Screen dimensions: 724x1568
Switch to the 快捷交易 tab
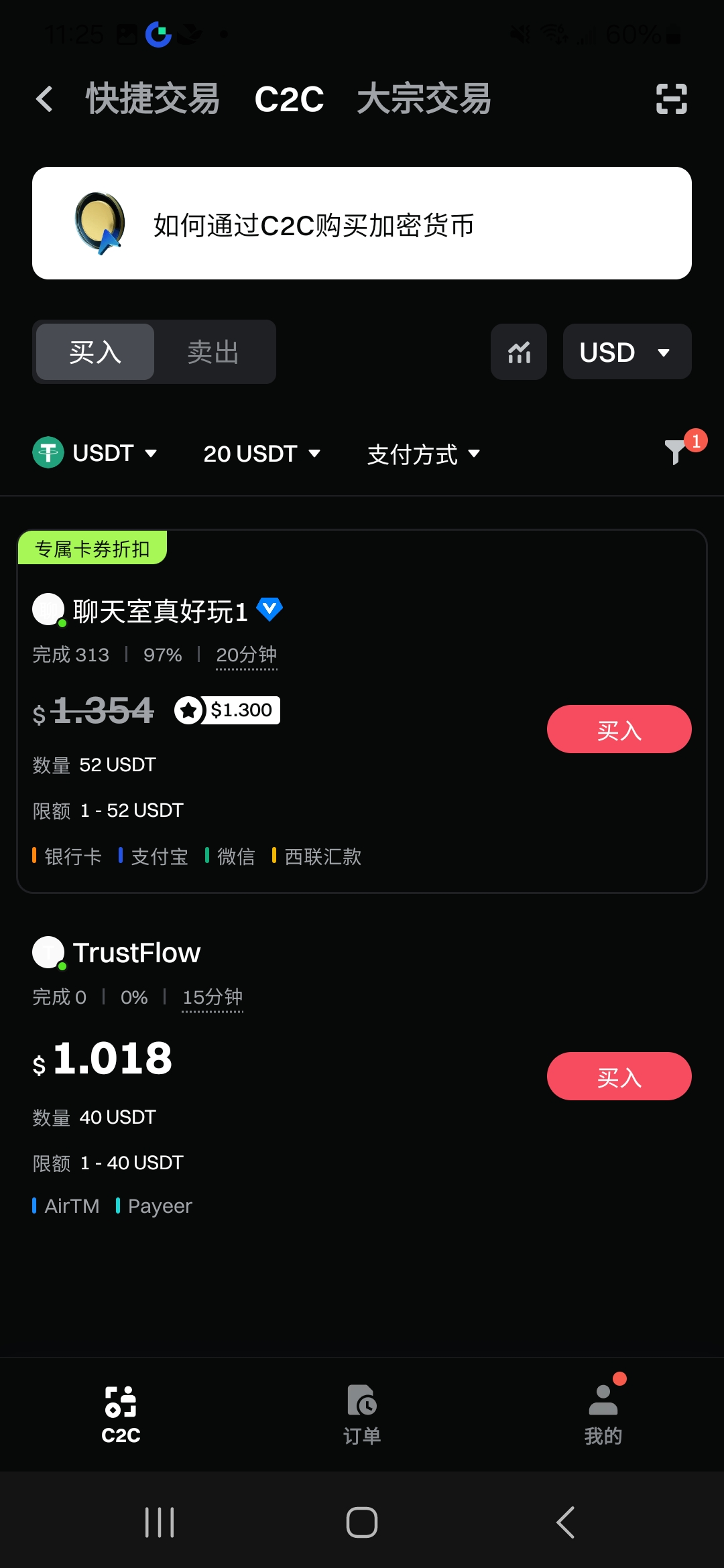[x=153, y=99]
